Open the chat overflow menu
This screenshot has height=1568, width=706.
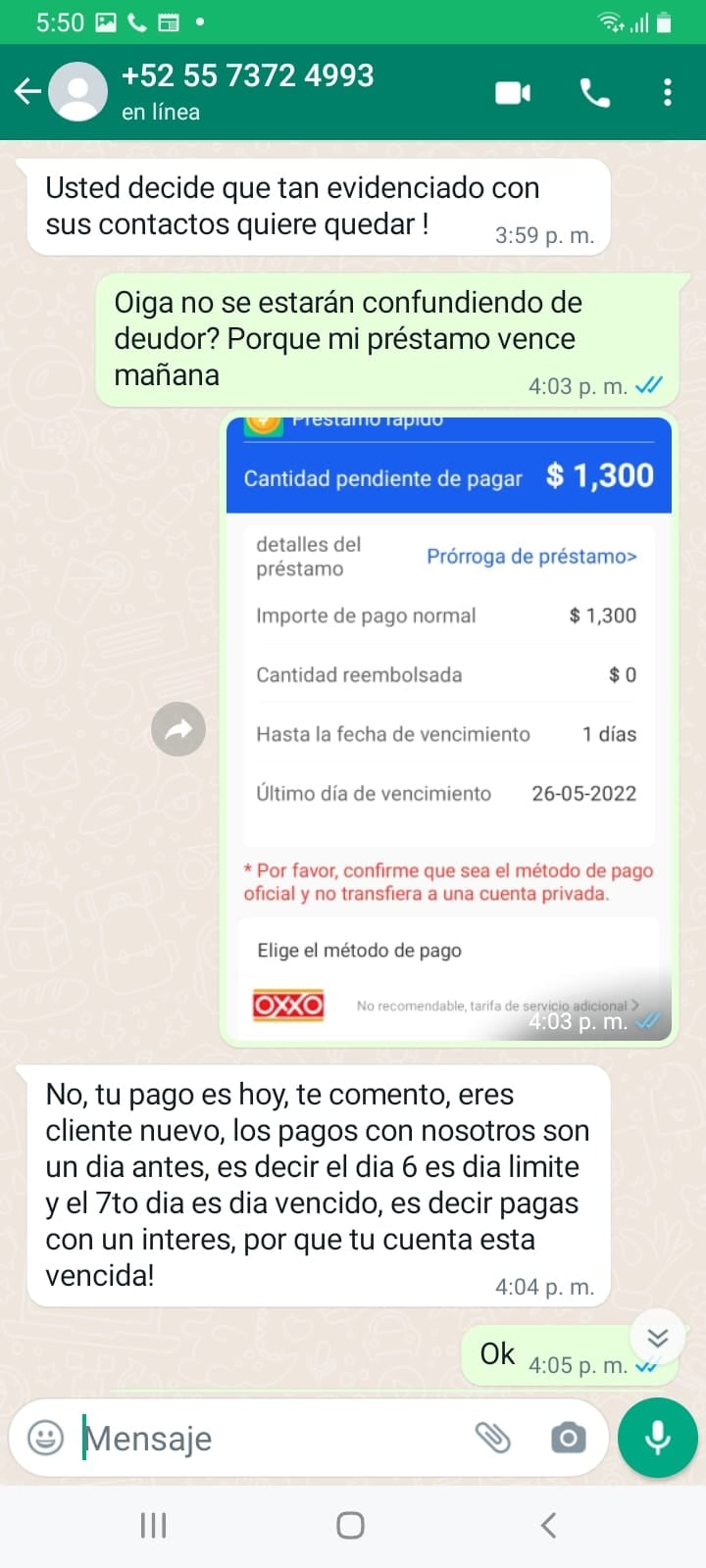click(x=668, y=93)
